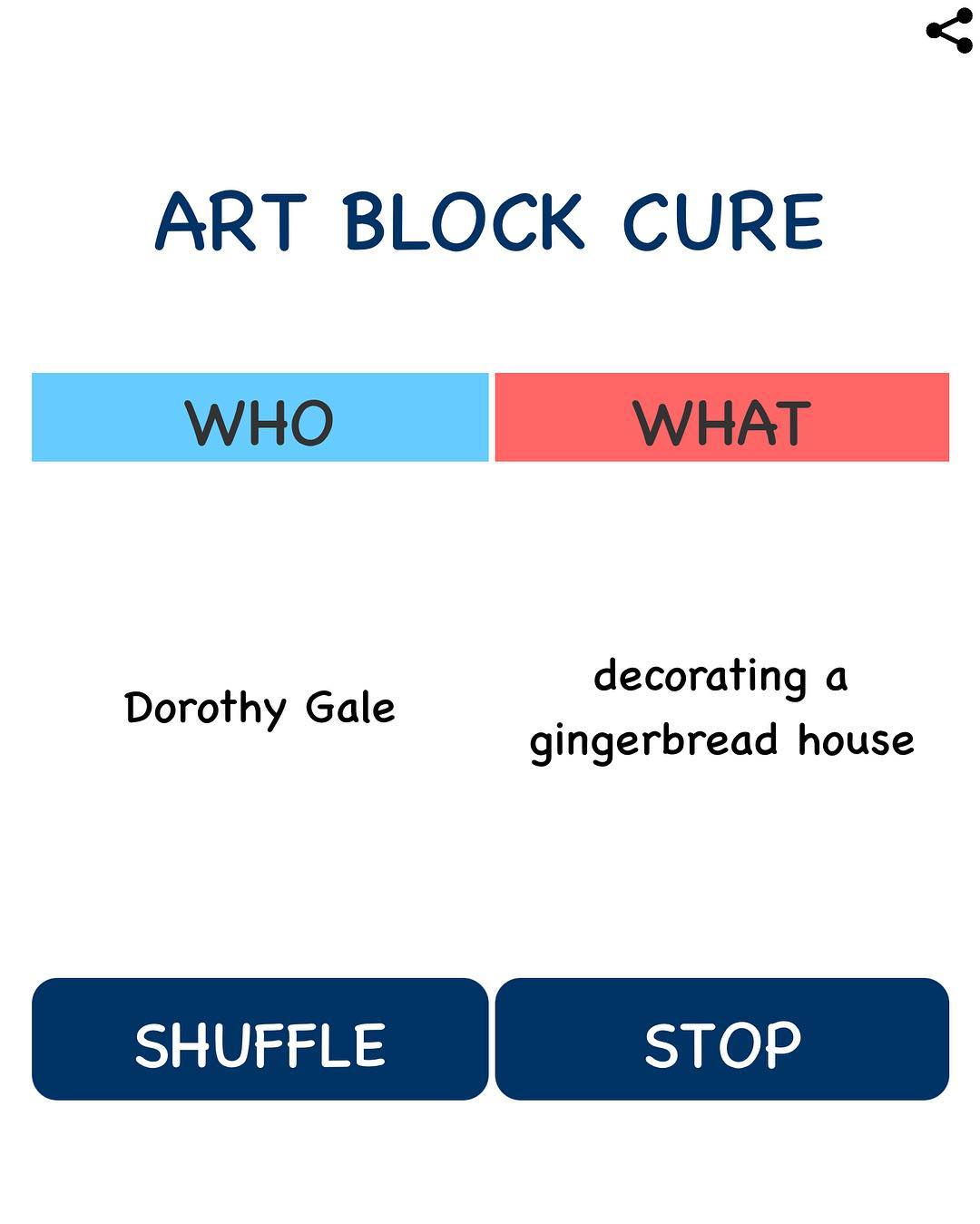Image resolution: width=980 pixels, height=1224 pixels.
Task: Tap the STOP button
Action: [722, 1039]
